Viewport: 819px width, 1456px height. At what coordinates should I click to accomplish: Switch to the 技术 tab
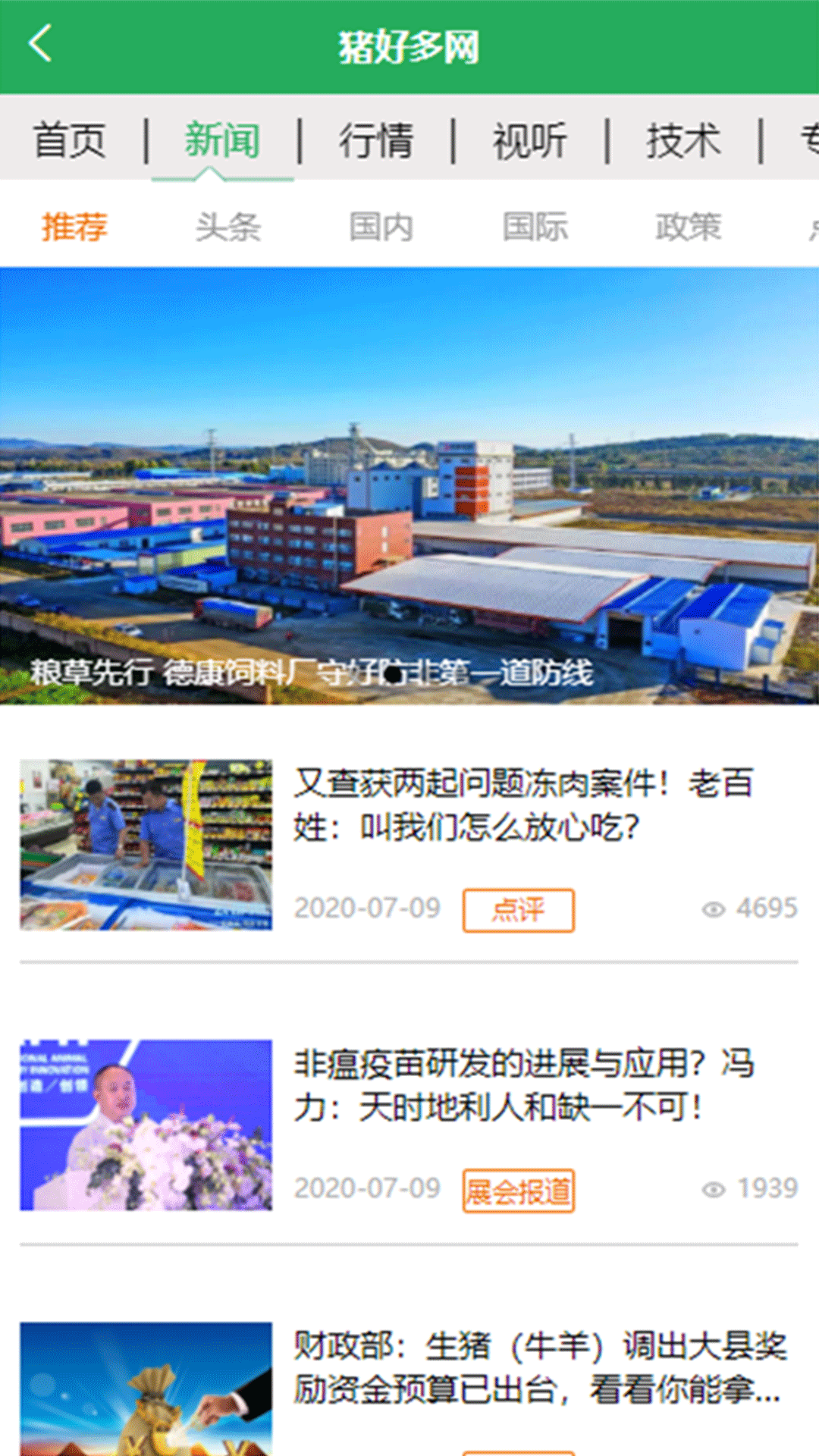683,141
